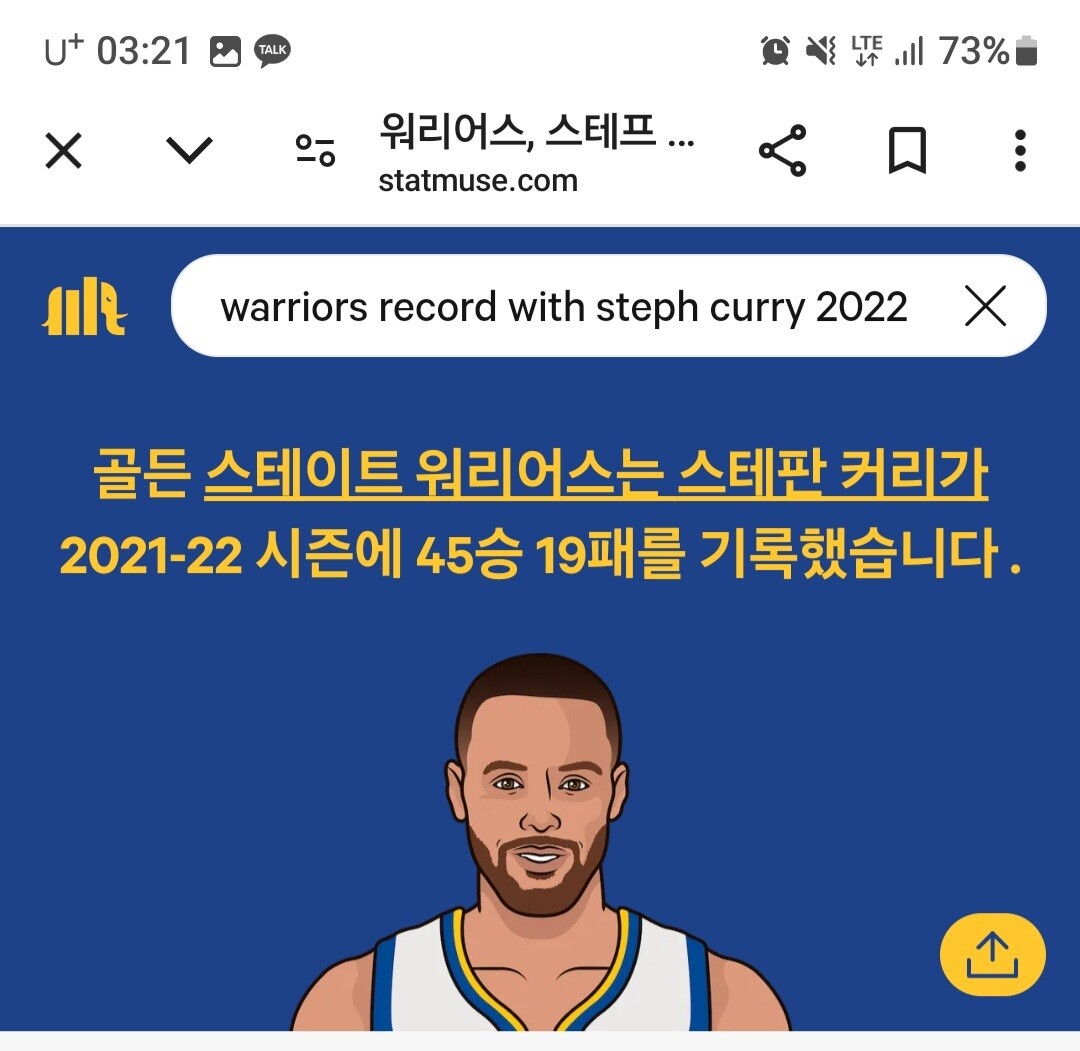Viewport: 1080px width, 1051px height.
Task: Edit the 'warriors record with steph curry' query
Action: [563, 306]
